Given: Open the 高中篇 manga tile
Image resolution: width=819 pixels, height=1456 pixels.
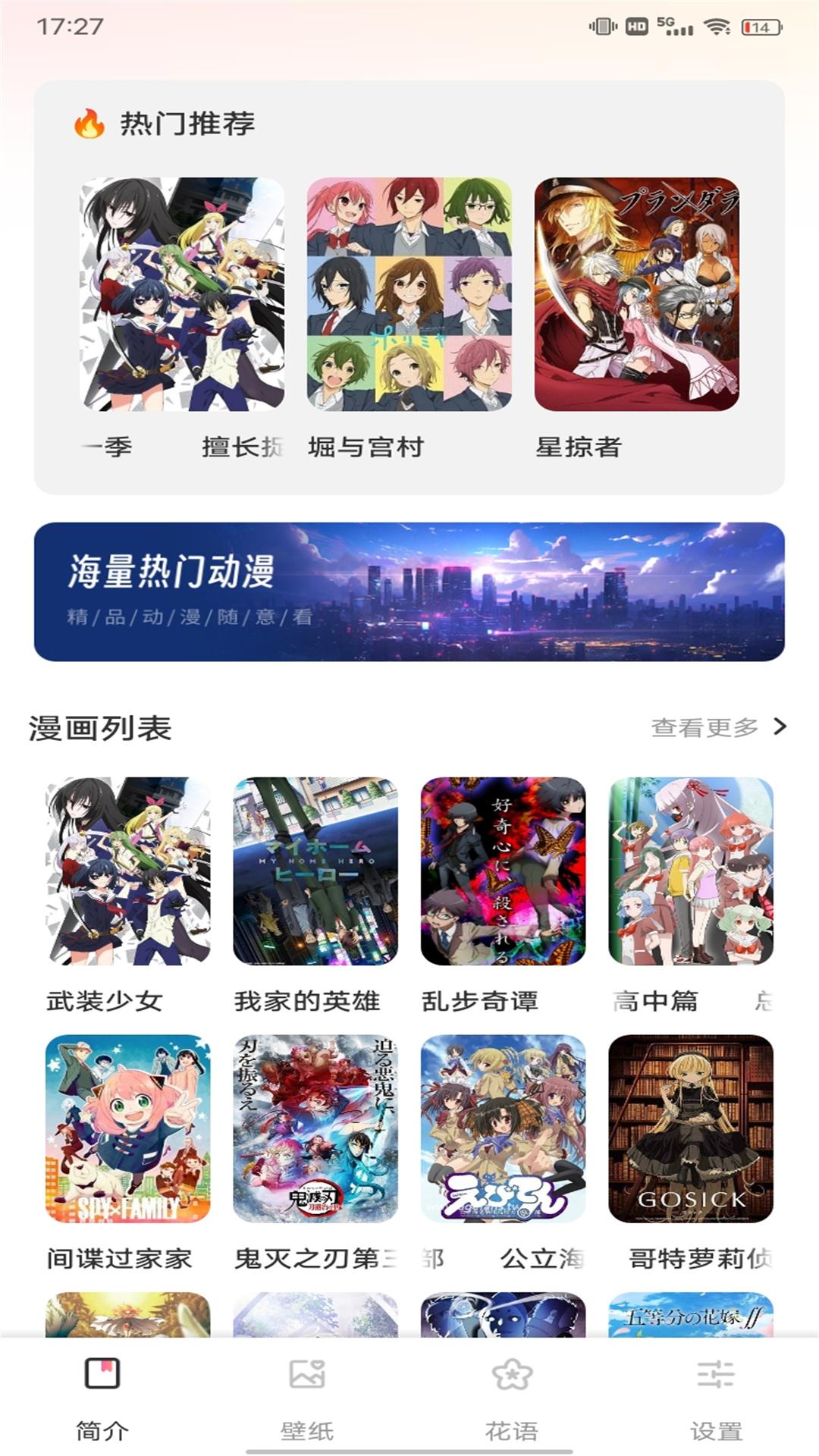Looking at the screenshot, I should 691,871.
